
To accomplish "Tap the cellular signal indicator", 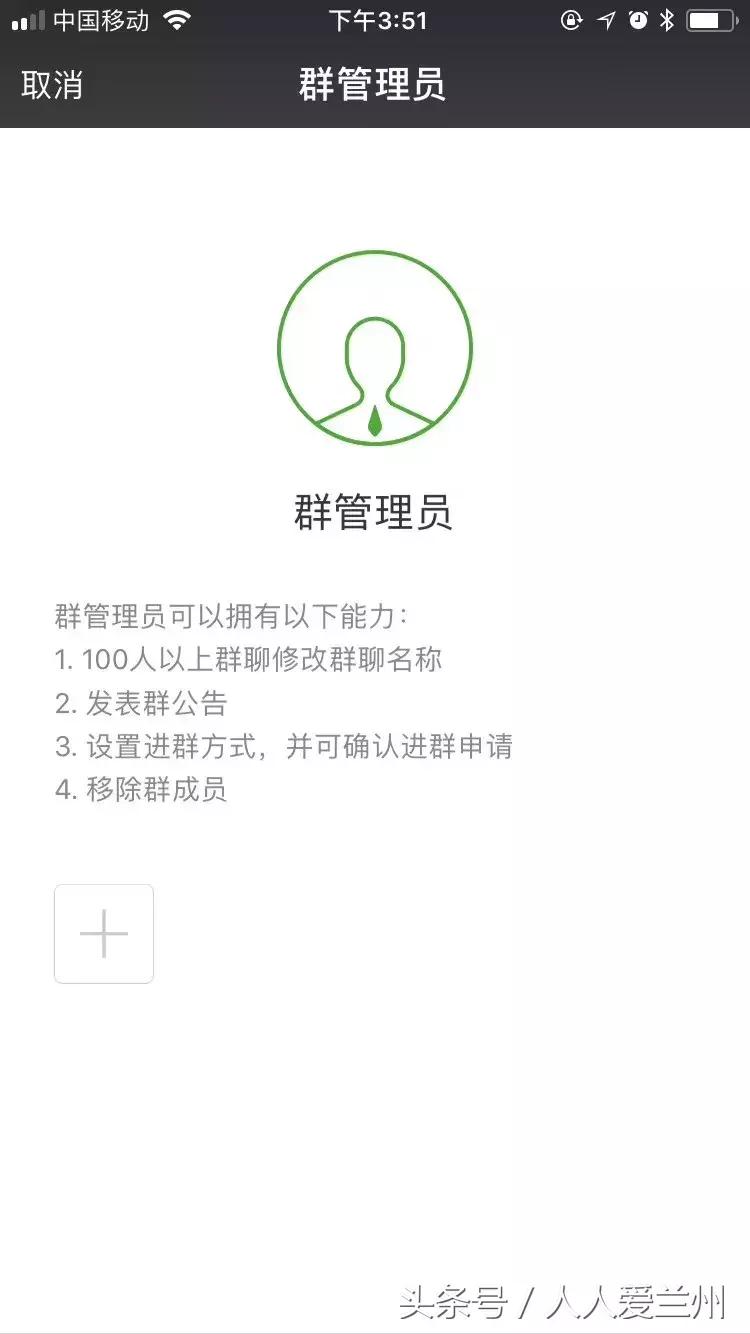I will pos(26,19).
